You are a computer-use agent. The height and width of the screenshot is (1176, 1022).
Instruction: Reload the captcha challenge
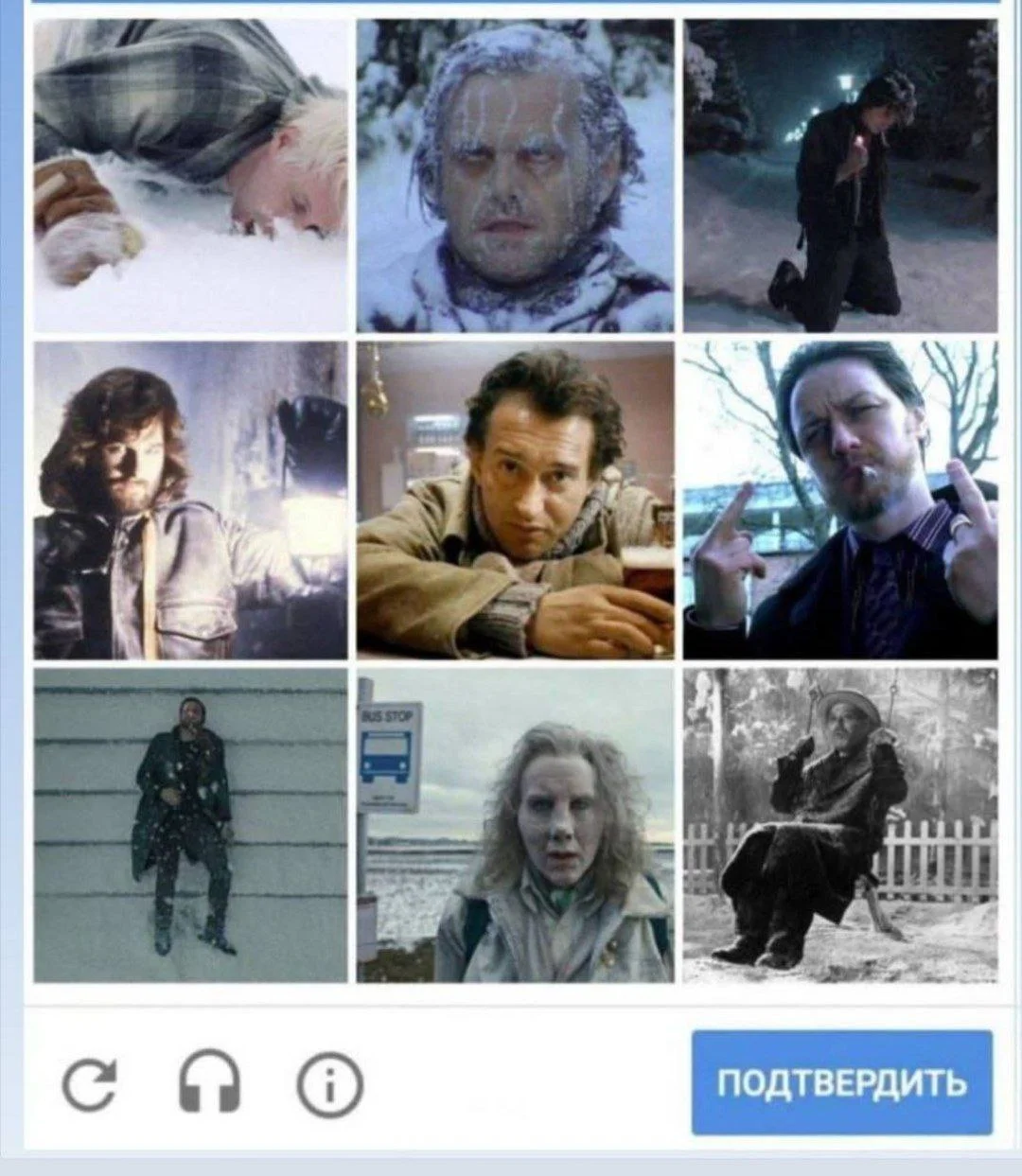pyautogui.click(x=91, y=1082)
